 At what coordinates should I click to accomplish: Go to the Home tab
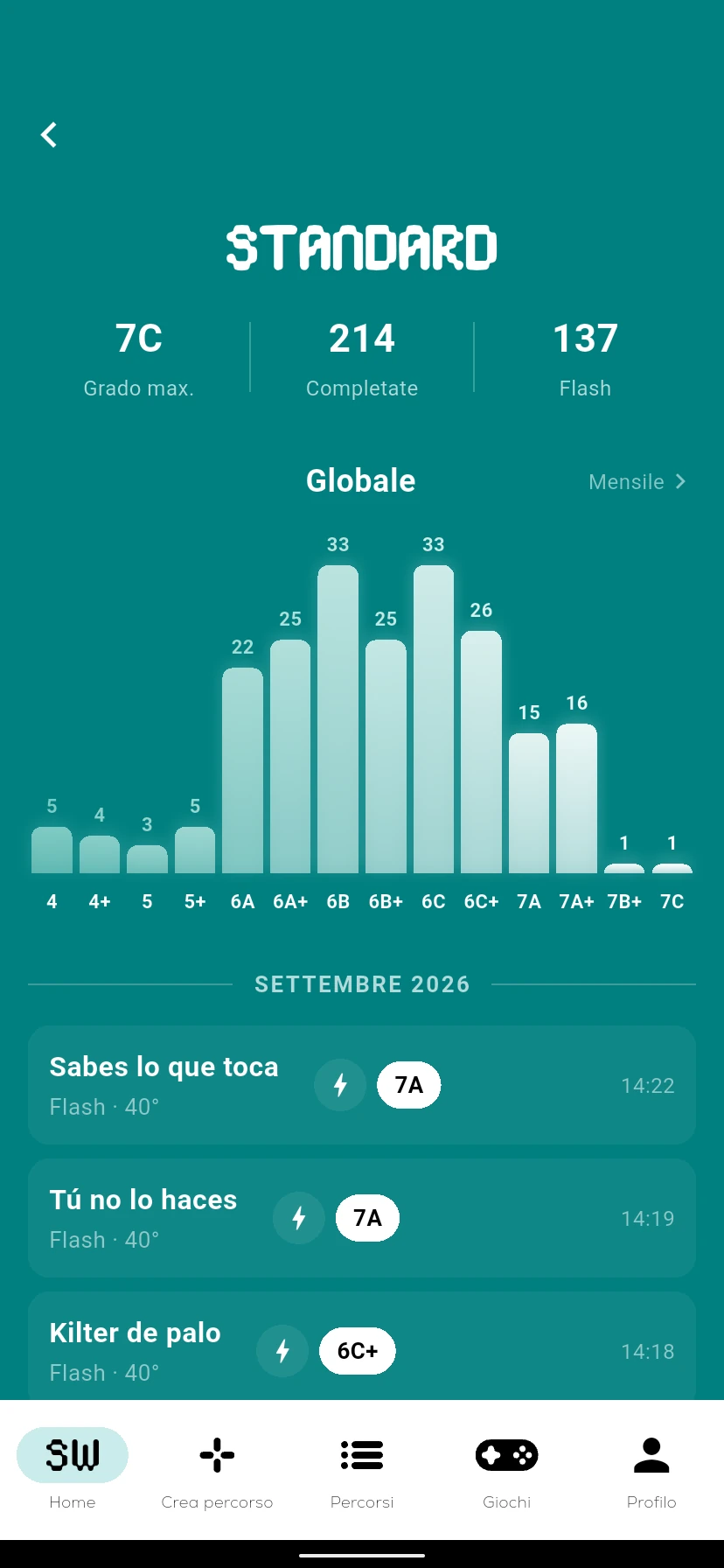73,1470
